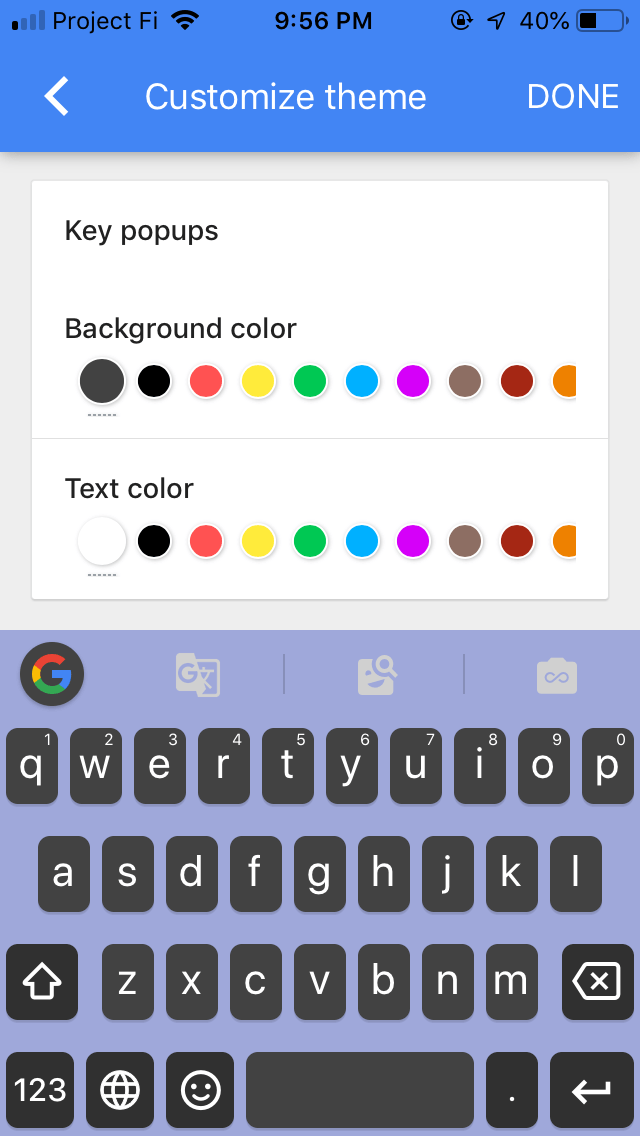The width and height of the screenshot is (640, 1136).
Task: Choose dark red Text color swatch
Action: click(x=517, y=541)
